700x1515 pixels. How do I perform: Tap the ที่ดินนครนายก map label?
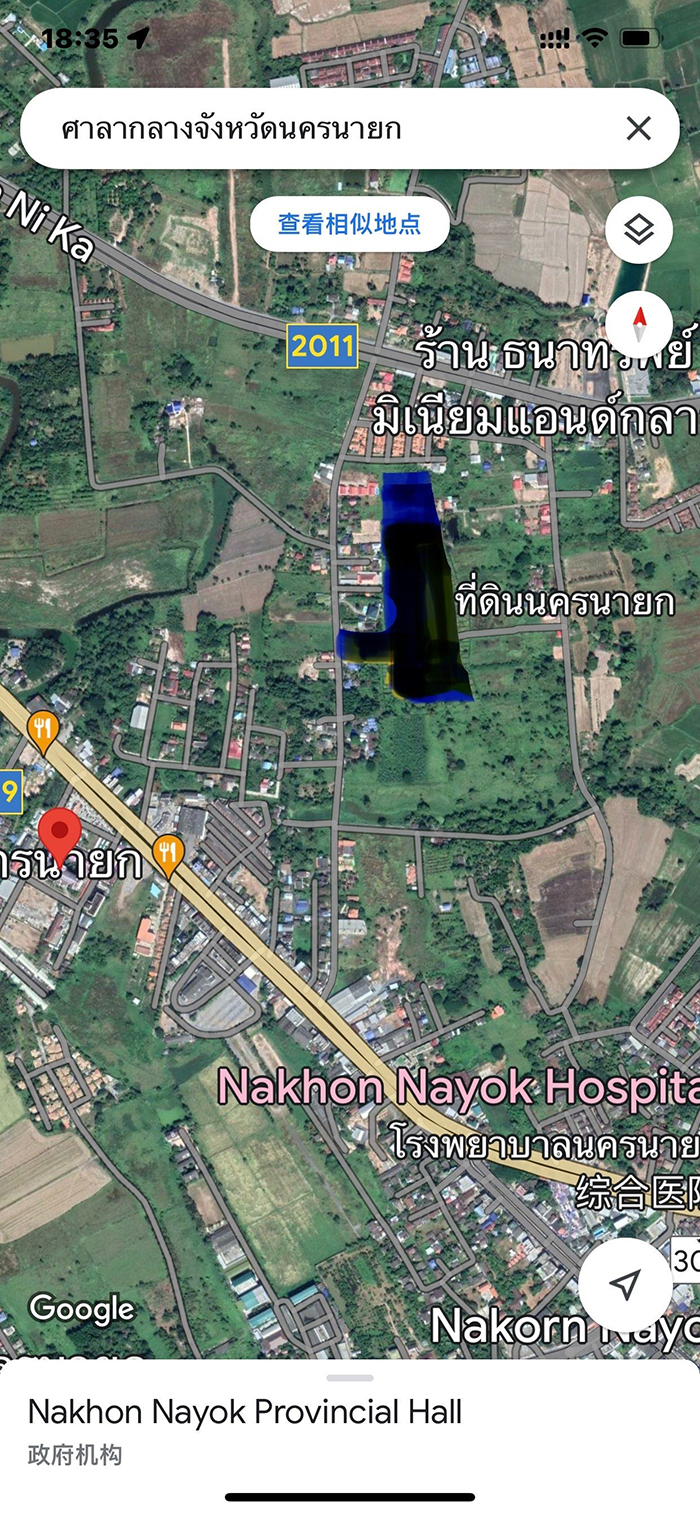point(565,603)
